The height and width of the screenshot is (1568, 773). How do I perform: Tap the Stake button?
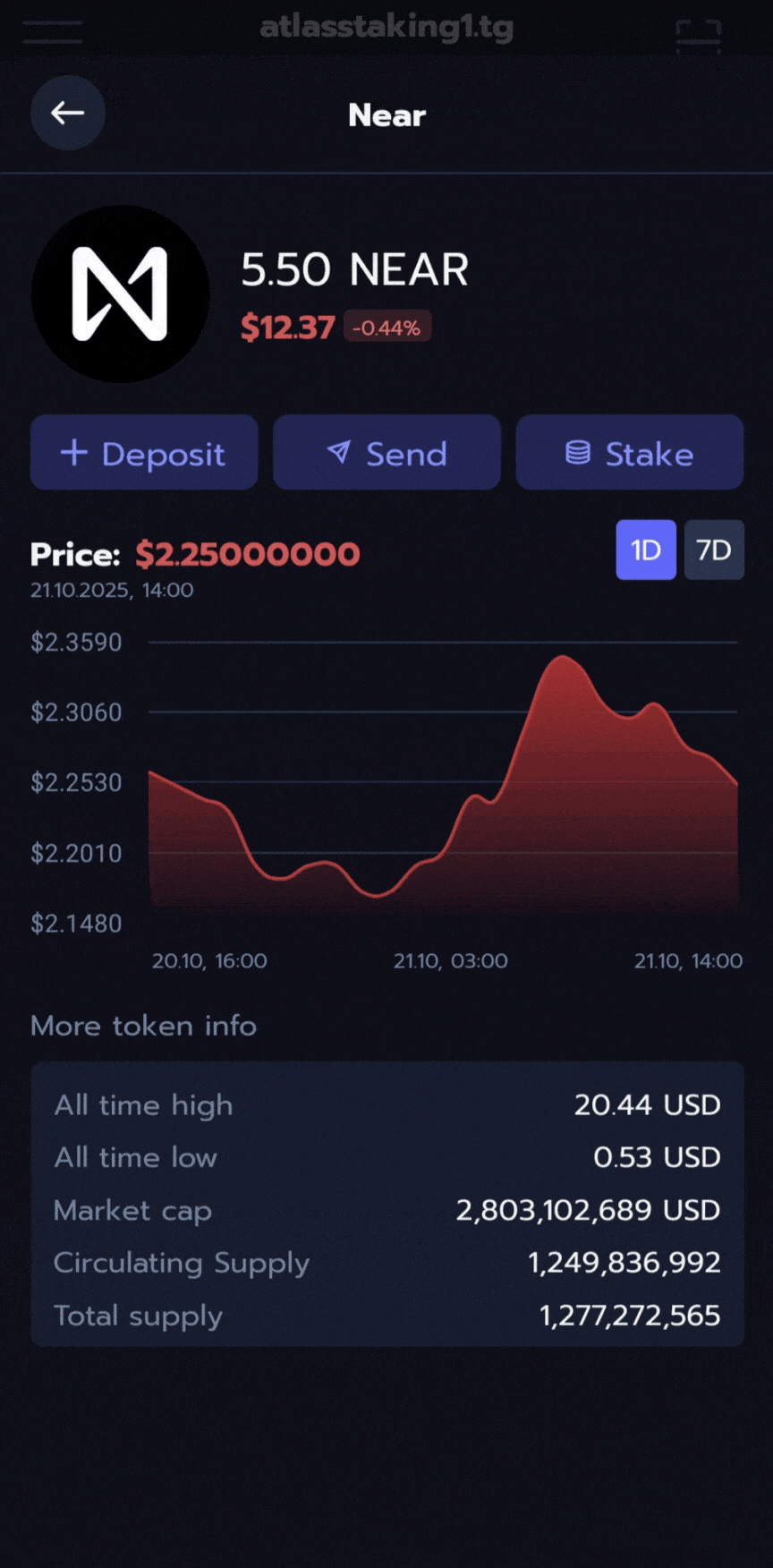[629, 453]
